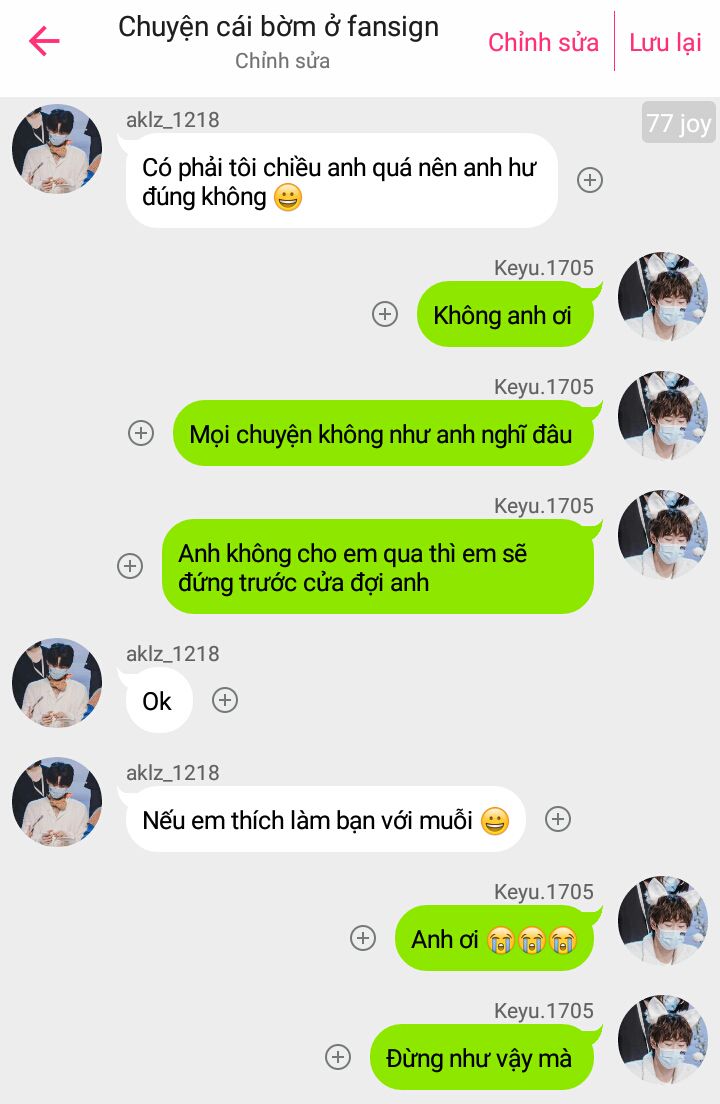Tap the plus beside "Mọi chuyện không như anh nghĩ đâu"

click(141, 433)
